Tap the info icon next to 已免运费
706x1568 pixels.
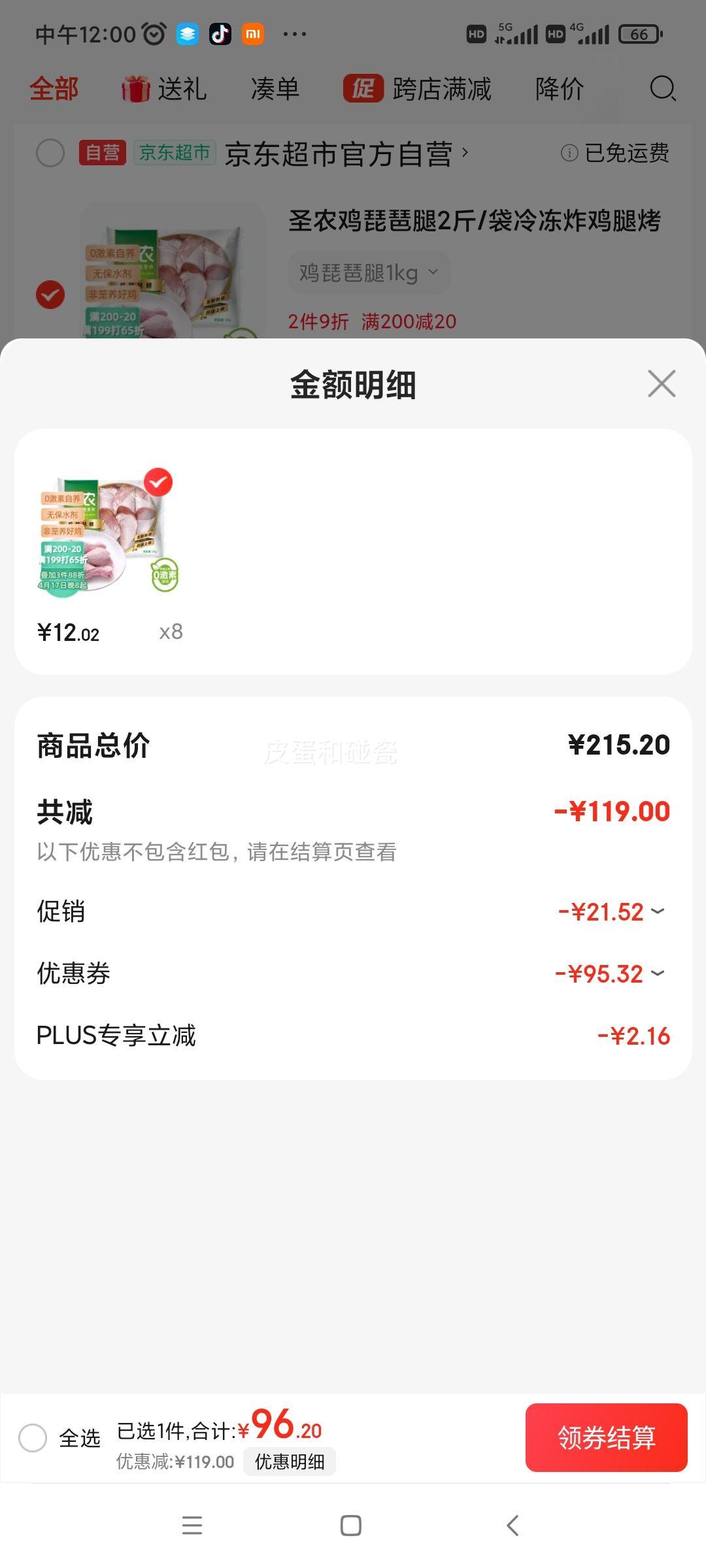pos(569,153)
